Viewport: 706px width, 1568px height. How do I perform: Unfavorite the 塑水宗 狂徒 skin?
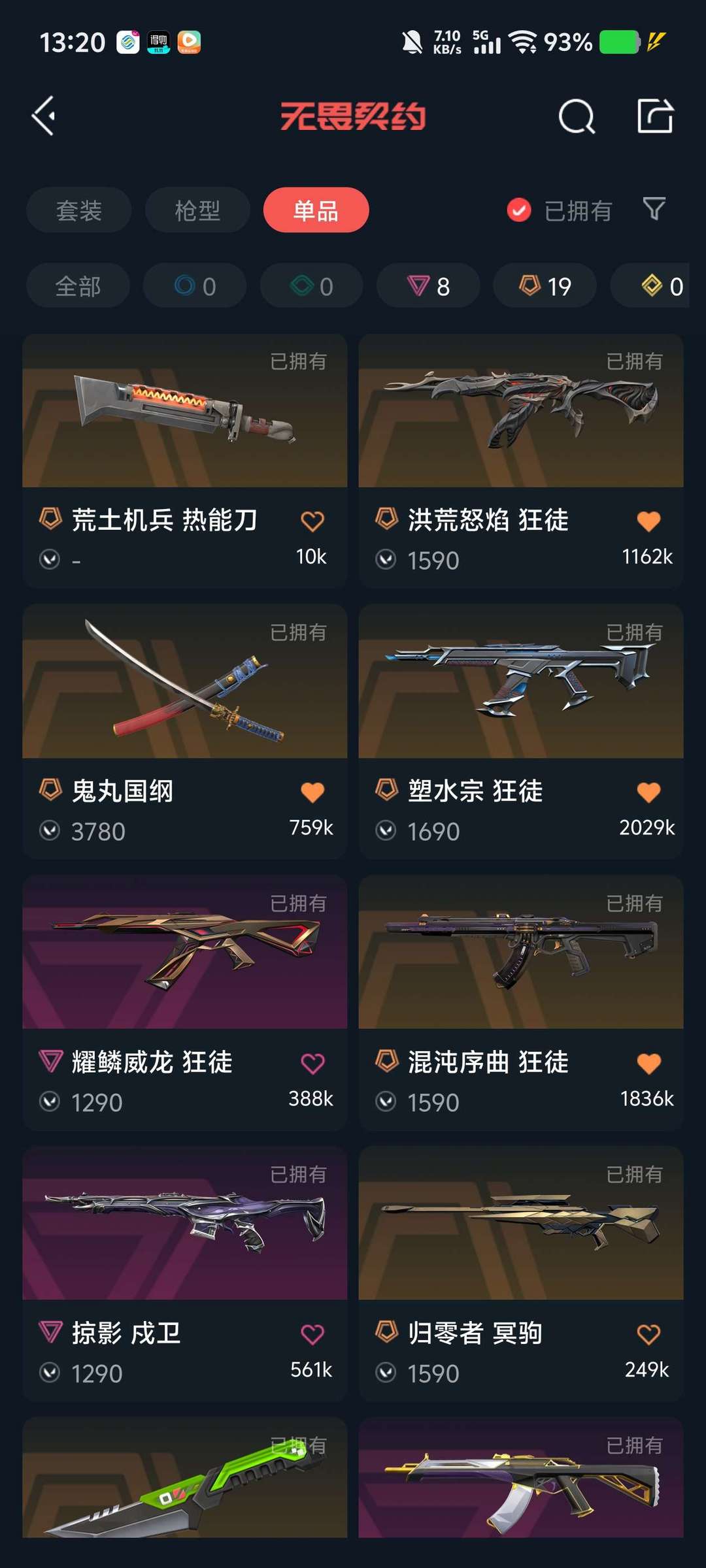649,791
